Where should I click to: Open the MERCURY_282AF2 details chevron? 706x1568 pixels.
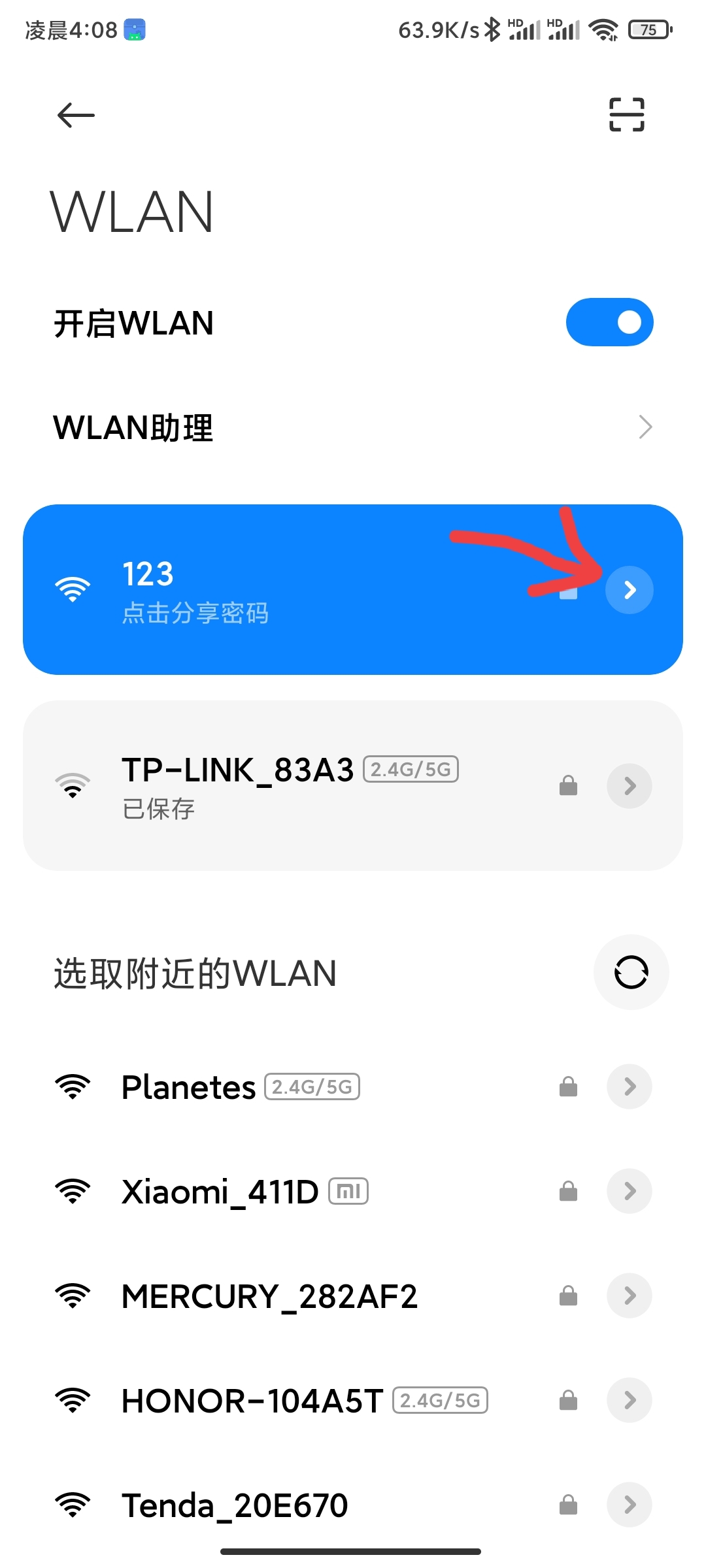(x=629, y=1296)
